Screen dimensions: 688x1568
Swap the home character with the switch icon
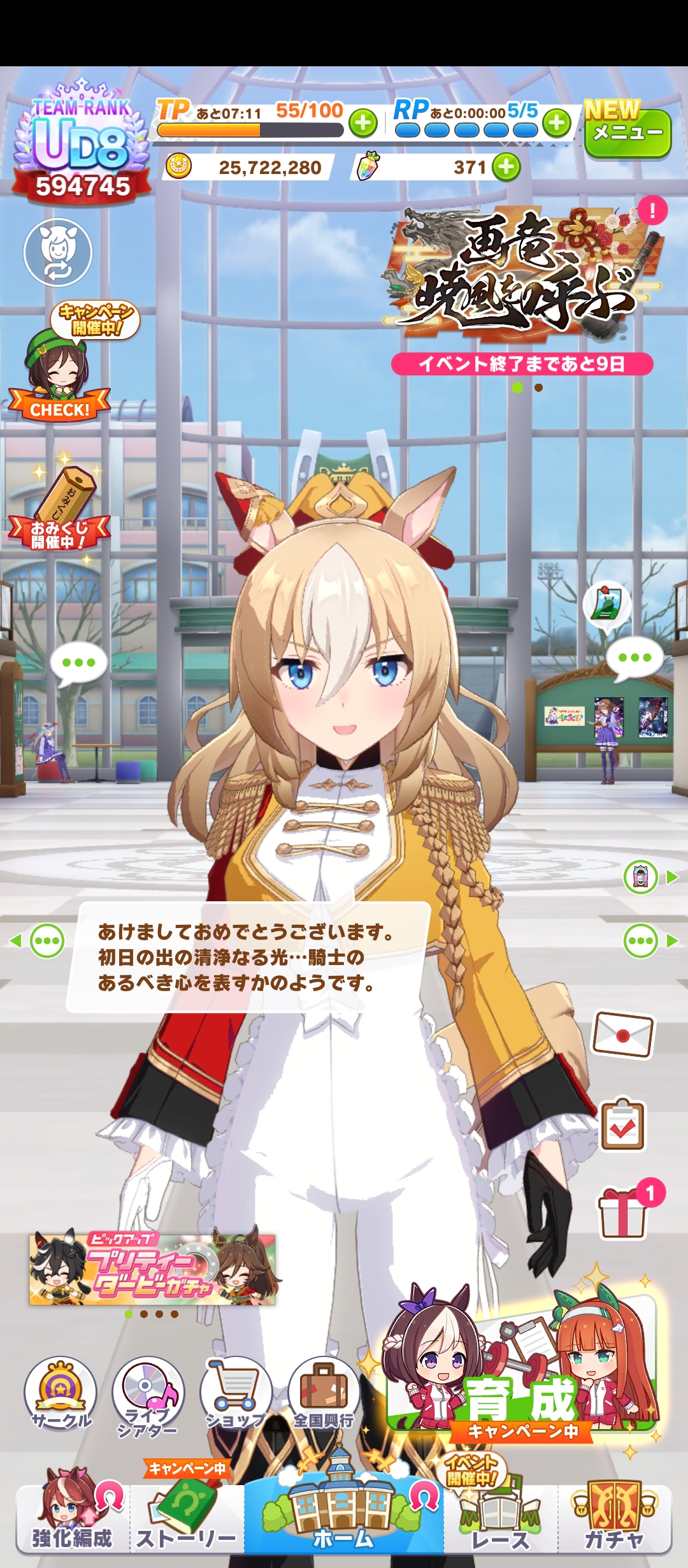58,253
